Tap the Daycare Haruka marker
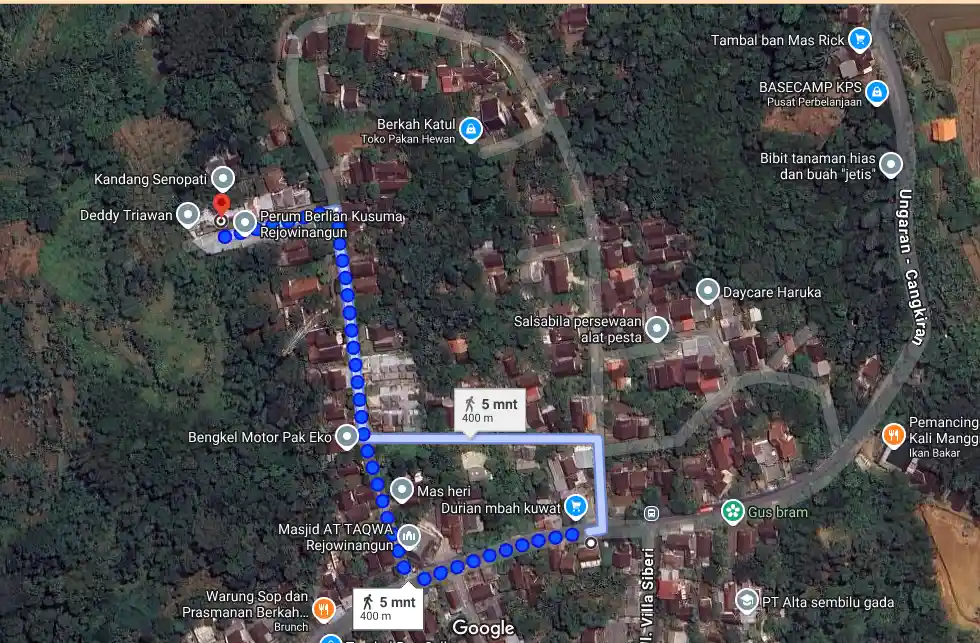Viewport: 980px width, 643px height. [x=708, y=292]
